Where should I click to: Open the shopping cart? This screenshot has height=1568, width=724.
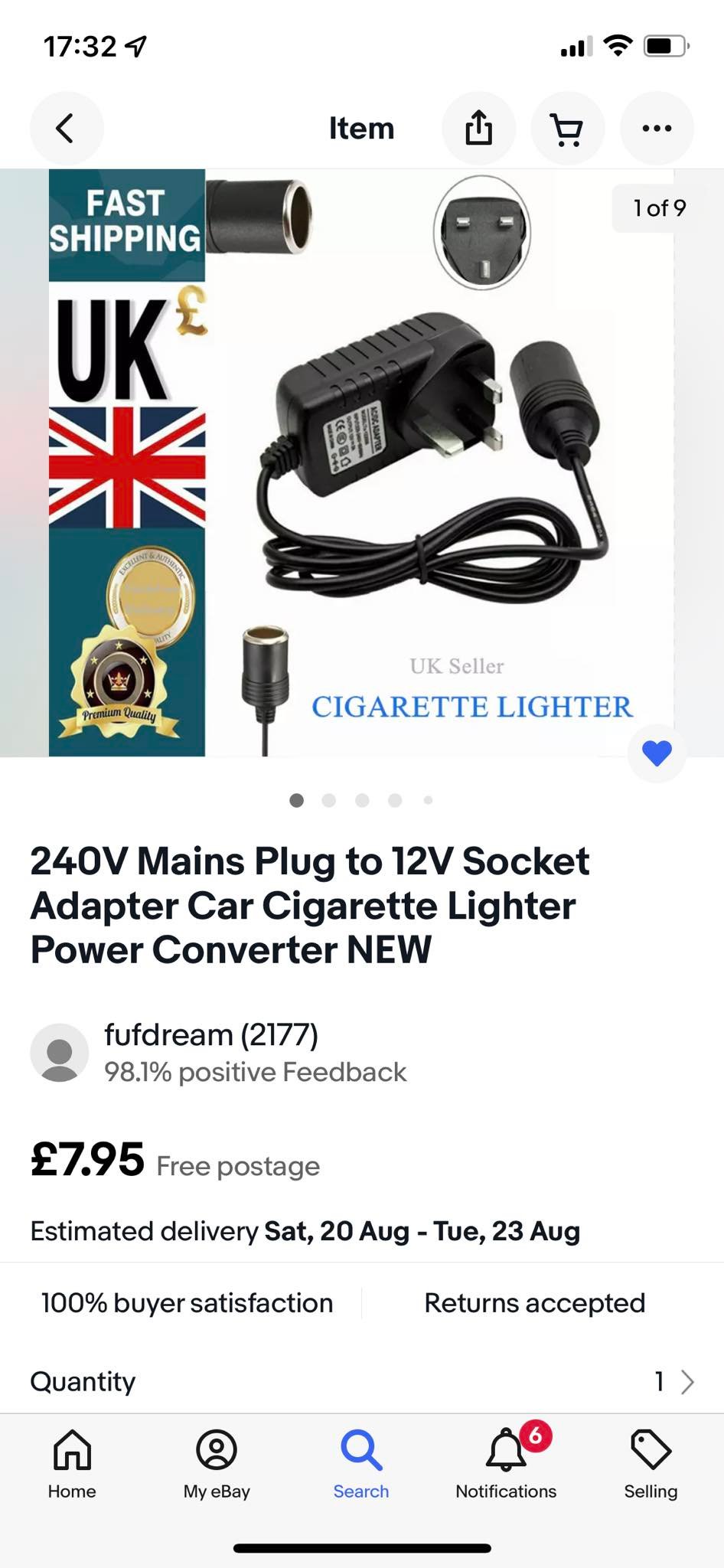coord(567,128)
